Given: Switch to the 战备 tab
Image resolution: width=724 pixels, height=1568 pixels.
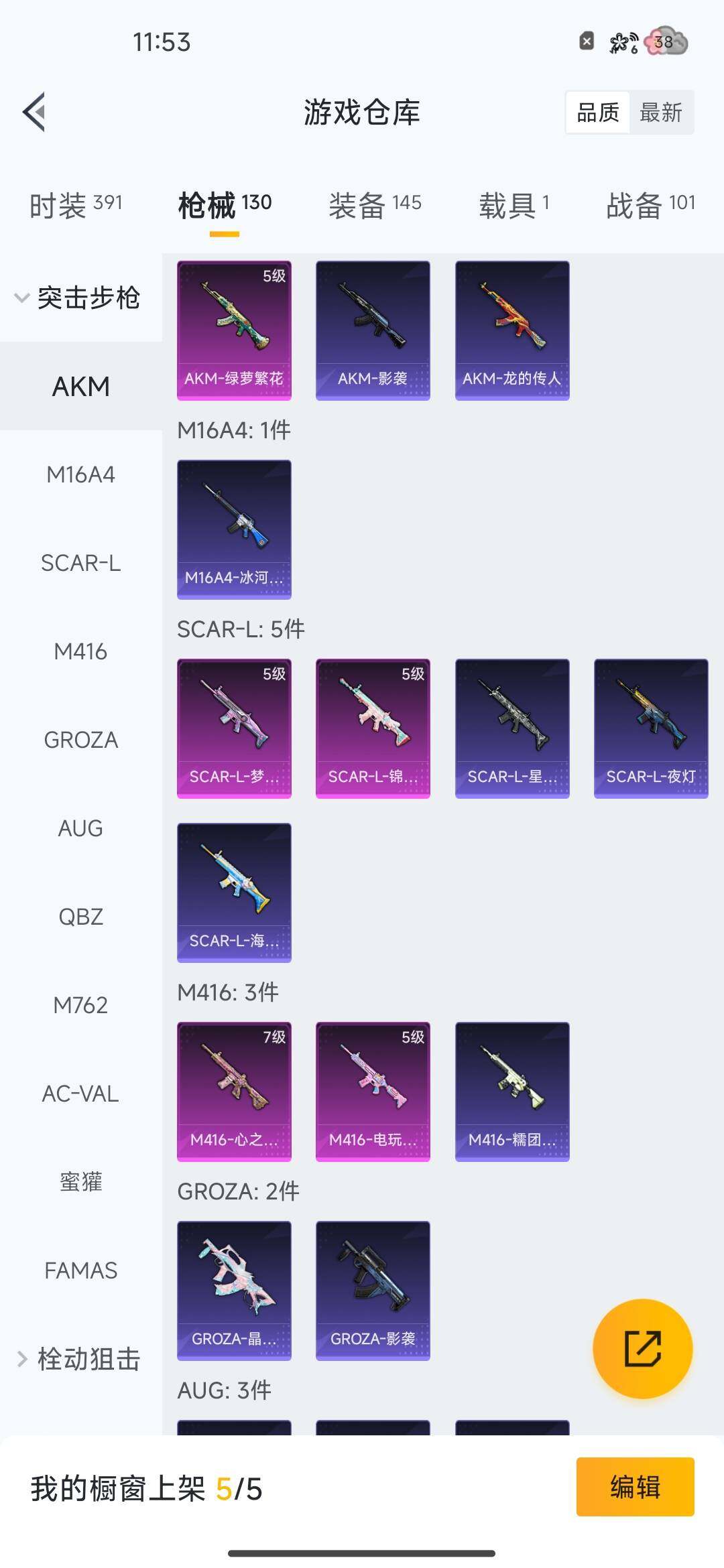Looking at the screenshot, I should [x=650, y=204].
